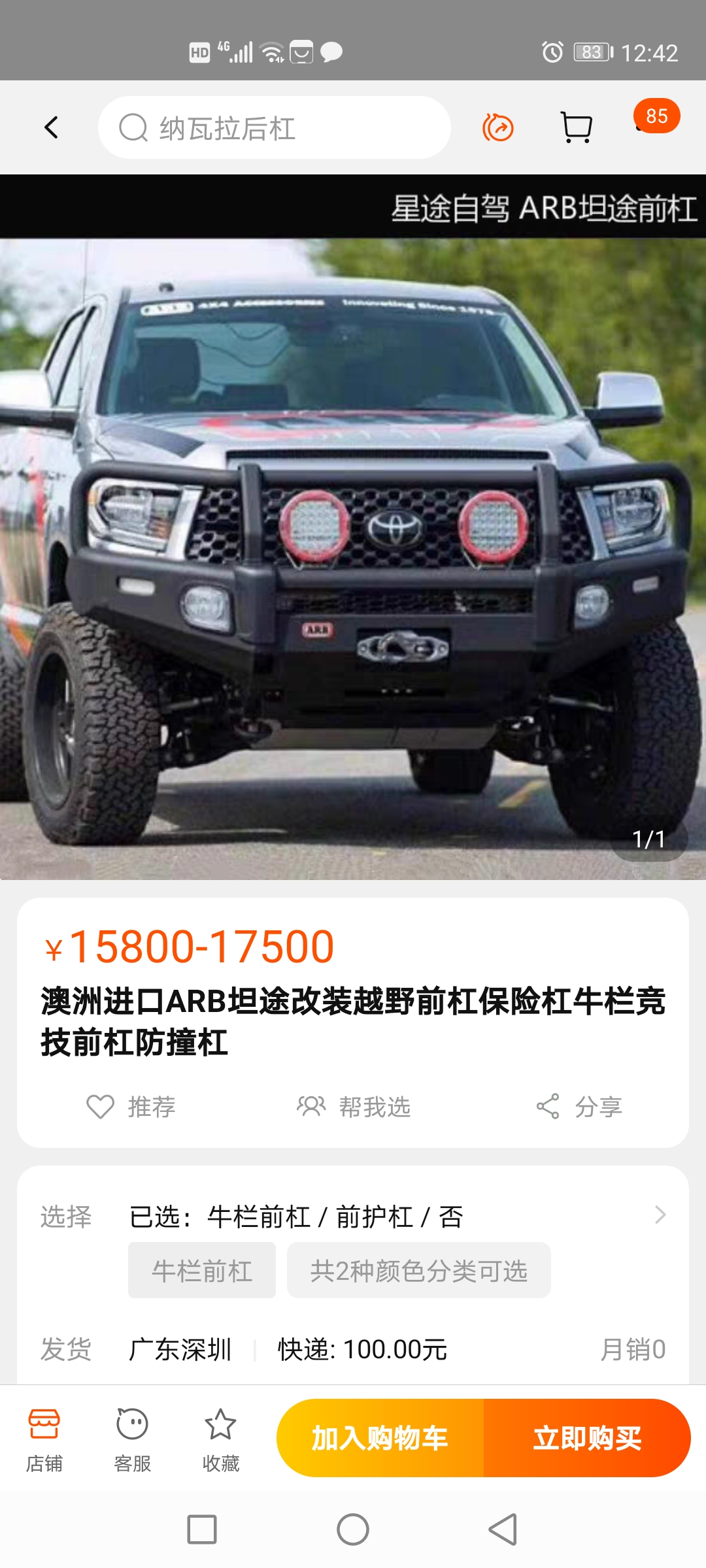
Task: Tap the search box with 纳瓦拉后杠
Action: [275, 128]
